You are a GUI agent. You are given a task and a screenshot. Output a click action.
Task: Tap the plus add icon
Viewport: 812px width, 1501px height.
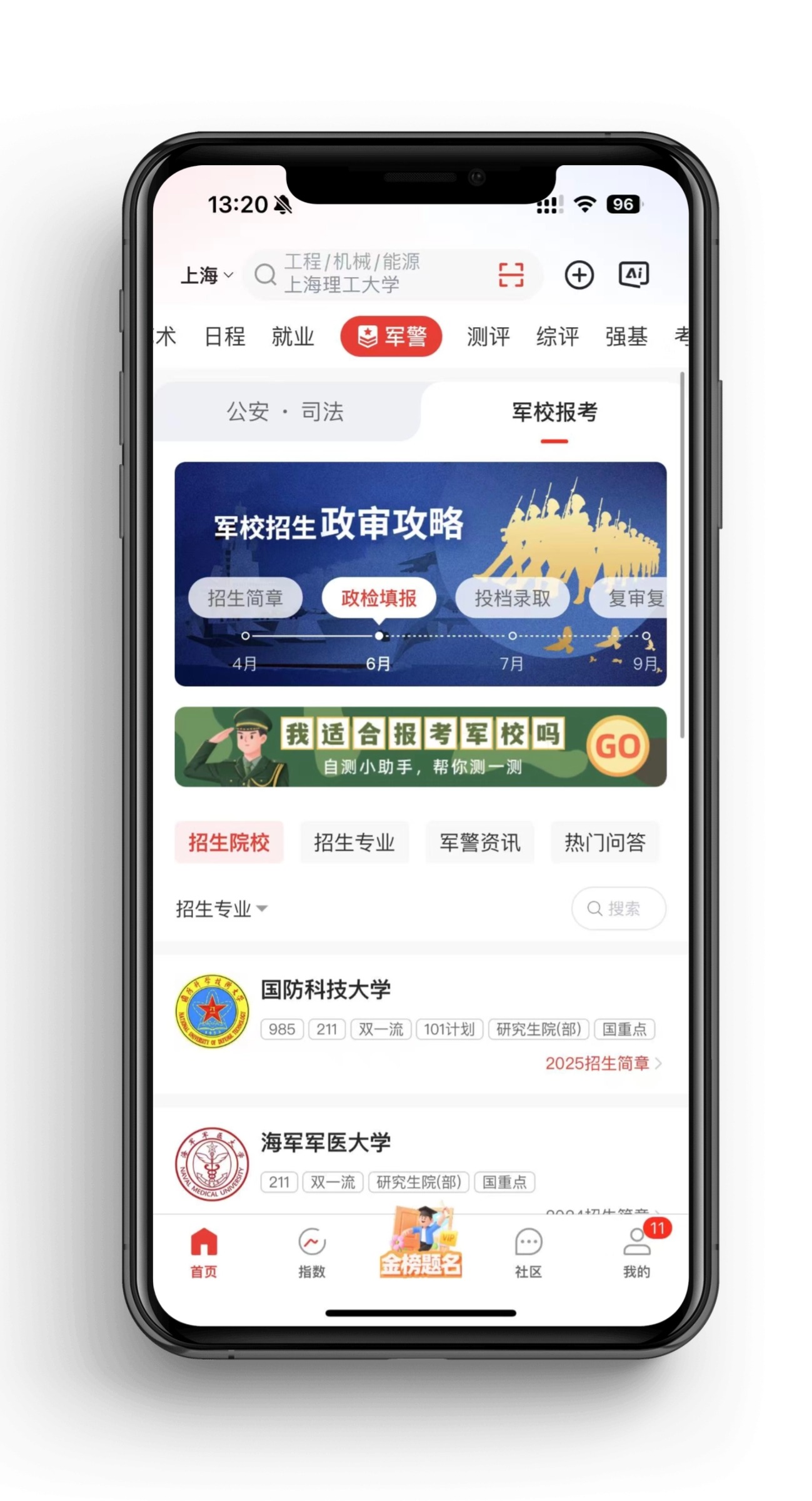coord(579,275)
